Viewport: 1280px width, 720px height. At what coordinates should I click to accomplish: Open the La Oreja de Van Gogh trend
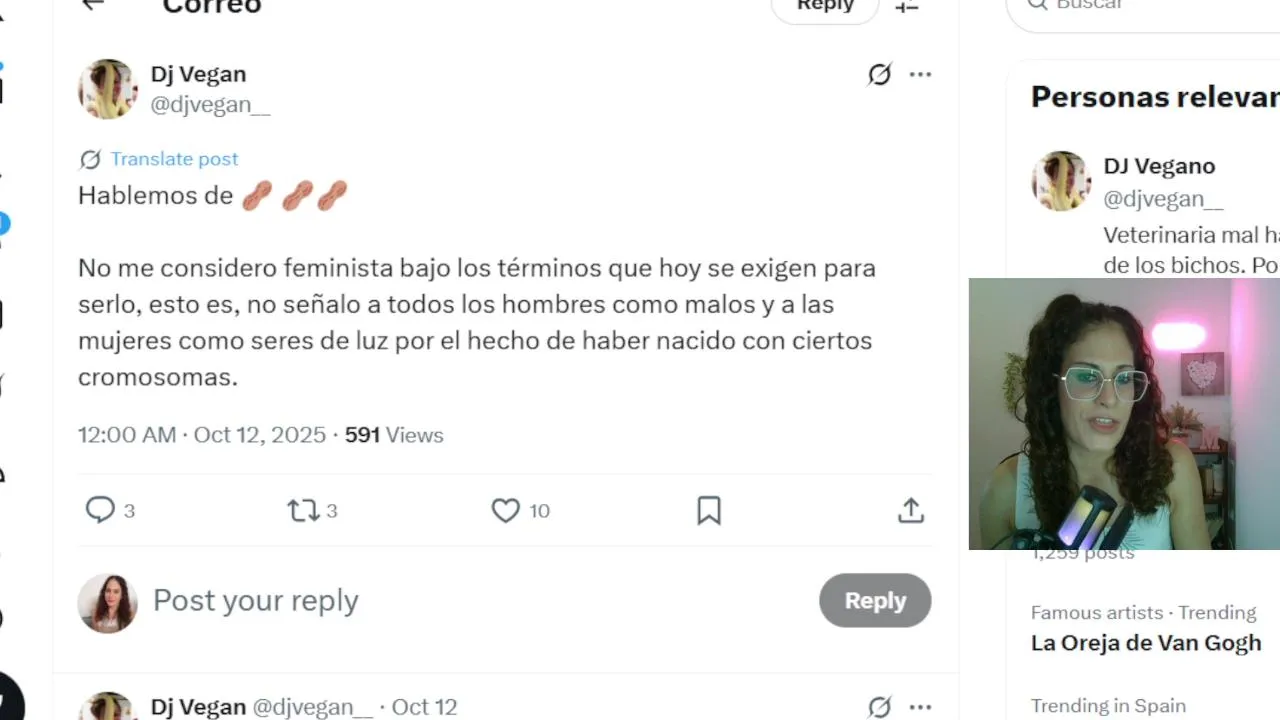[1146, 643]
